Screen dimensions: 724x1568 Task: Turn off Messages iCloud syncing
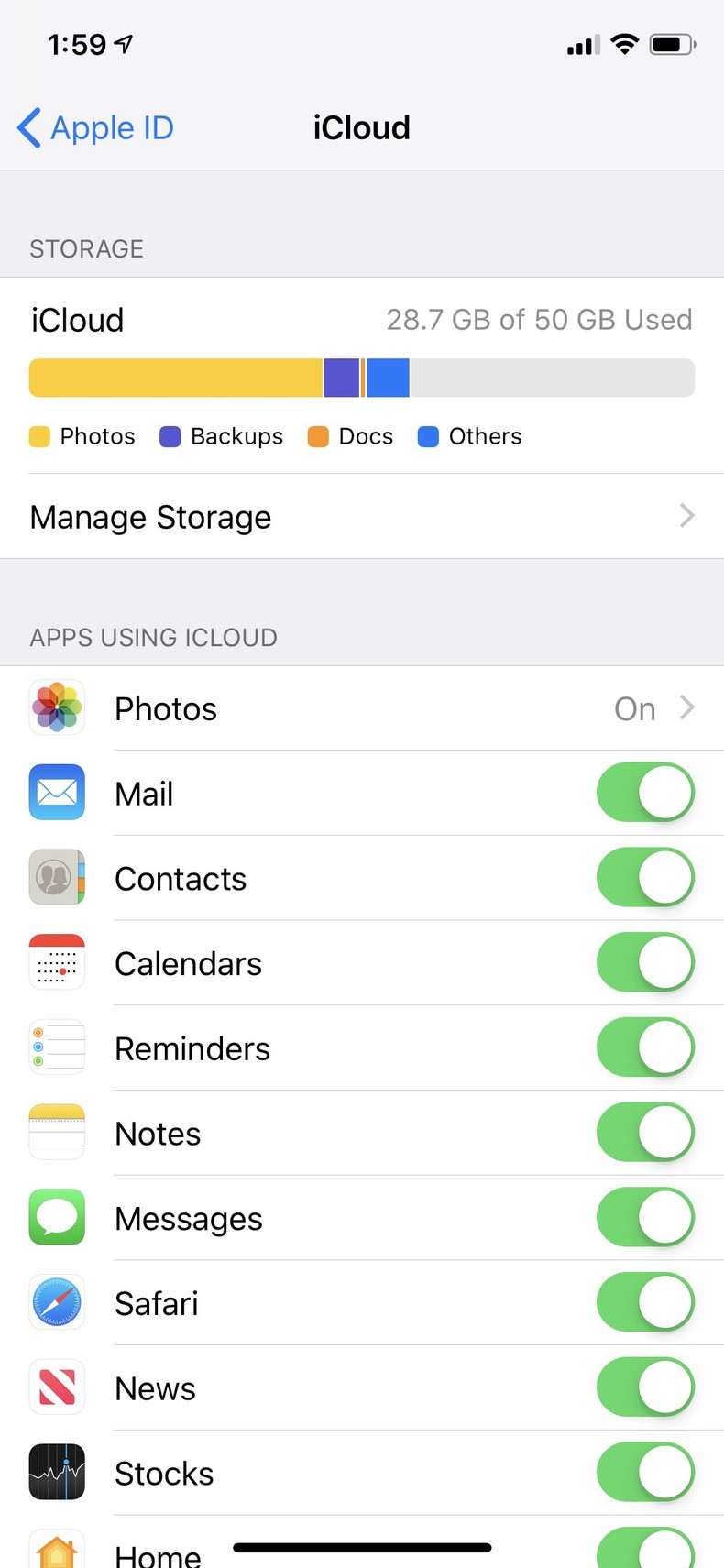(x=645, y=1217)
